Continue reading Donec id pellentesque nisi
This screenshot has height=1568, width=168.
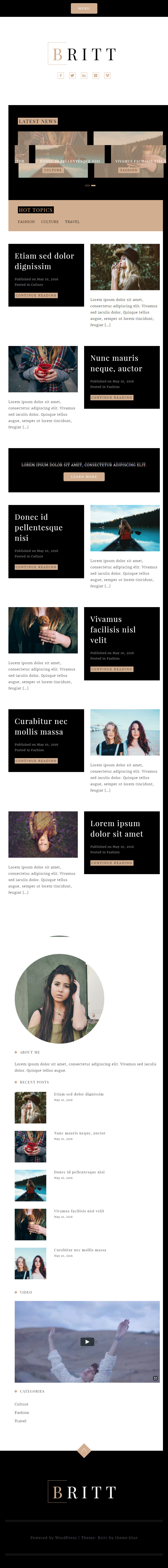coord(36,567)
